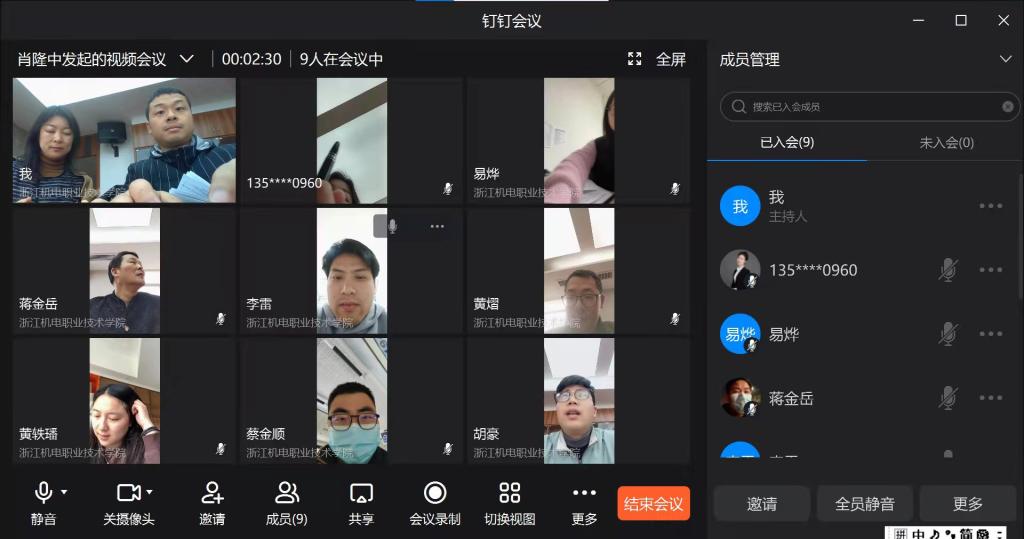Collapse the 成员管理 panel chevron
1024x539 pixels.
(x=1005, y=59)
